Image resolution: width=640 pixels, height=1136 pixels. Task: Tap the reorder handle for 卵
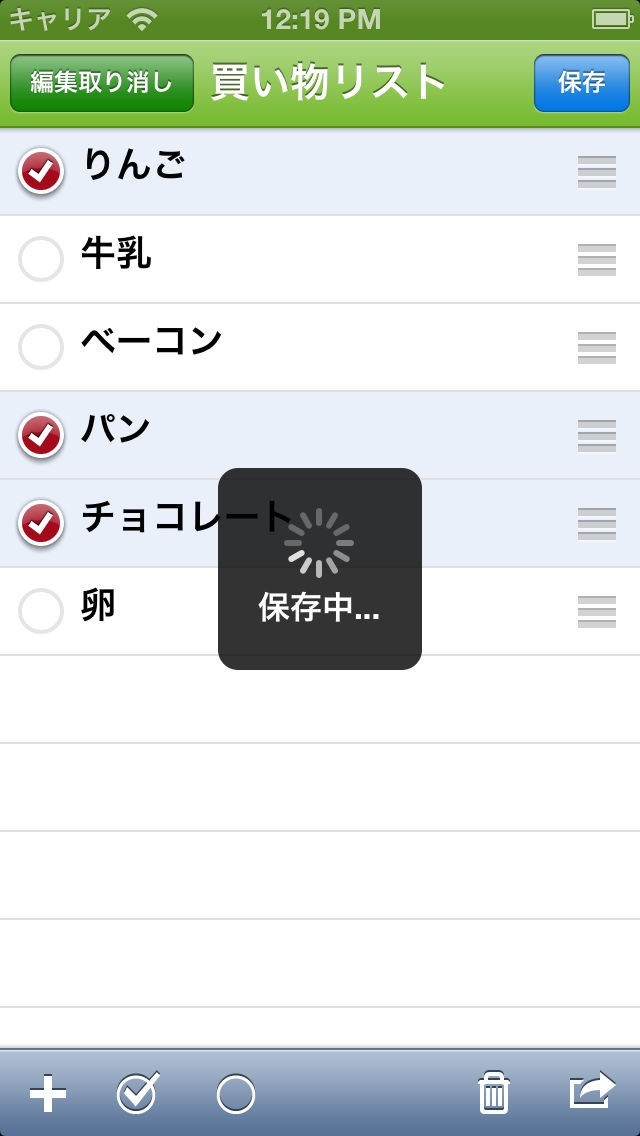point(597,611)
